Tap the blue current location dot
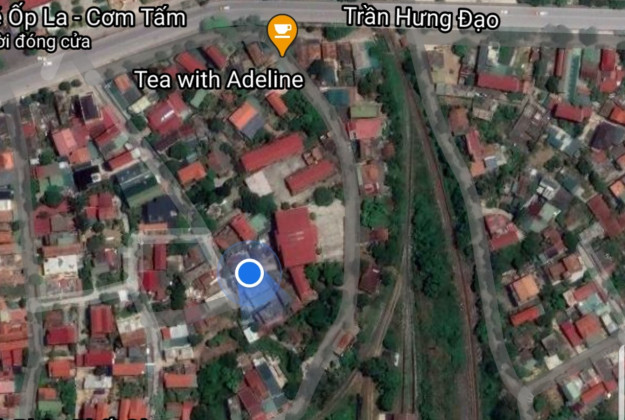The image size is (625, 420). 249,273
